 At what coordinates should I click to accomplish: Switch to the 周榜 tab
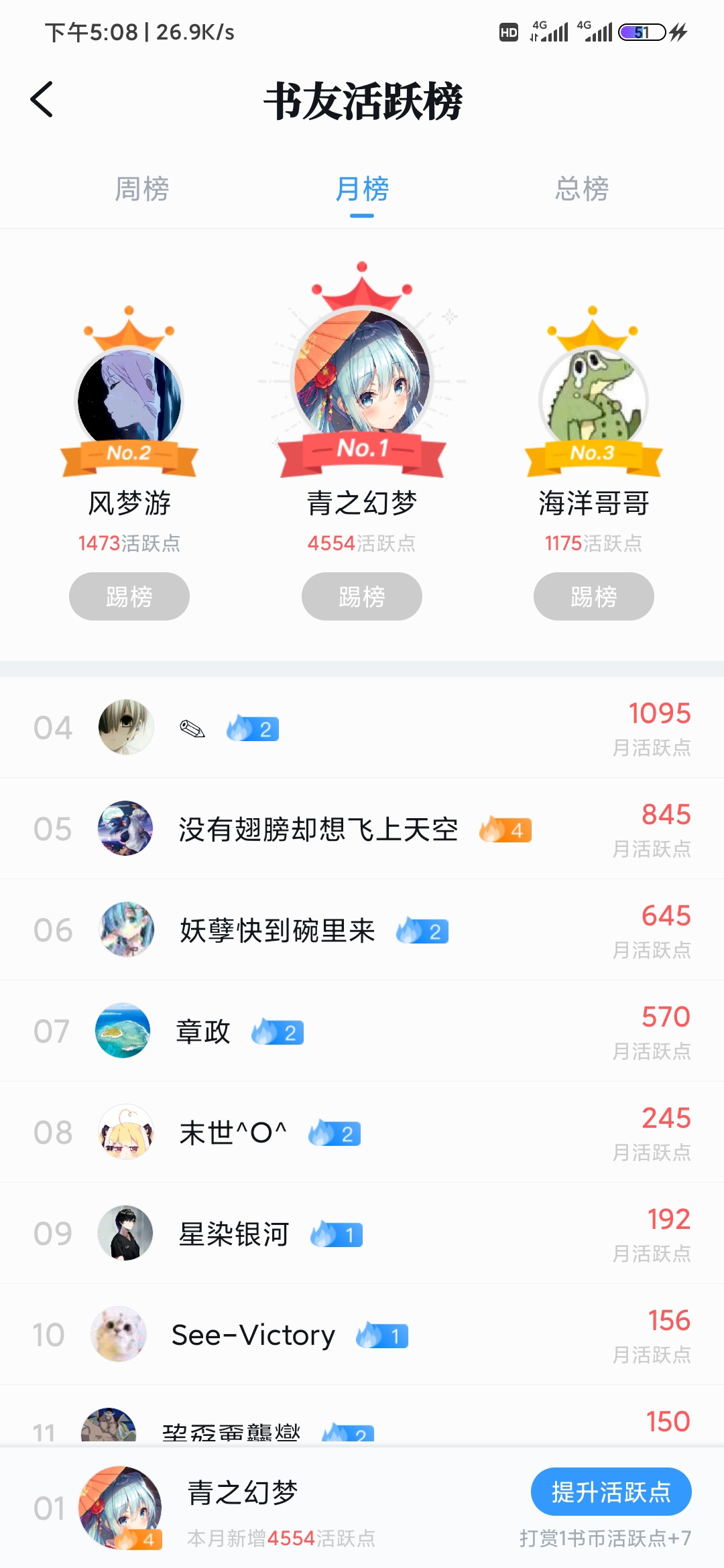pos(141,189)
